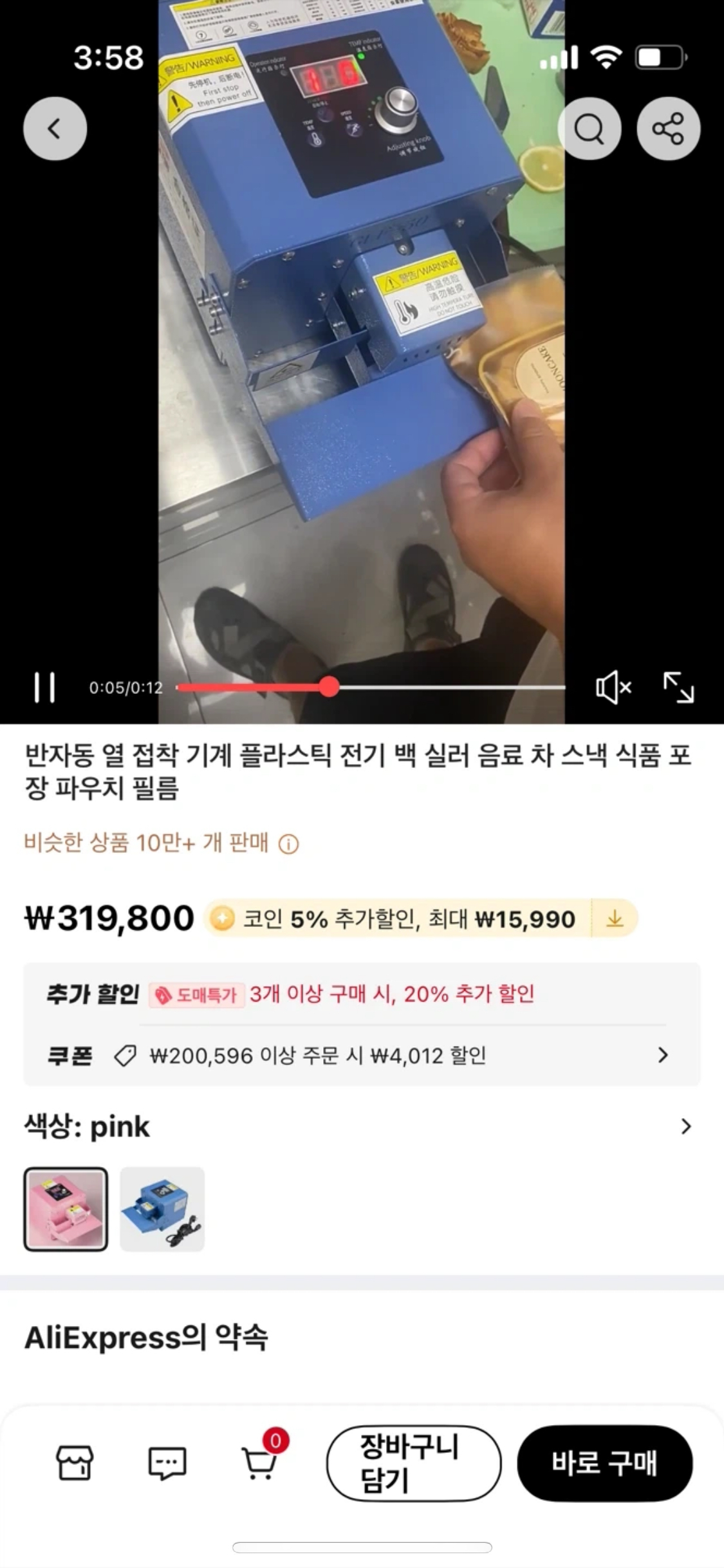Image resolution: width=724 pixels, height=1568 pixels.
Task: Open info icon next to similar items sold
Action: point(288,844)
